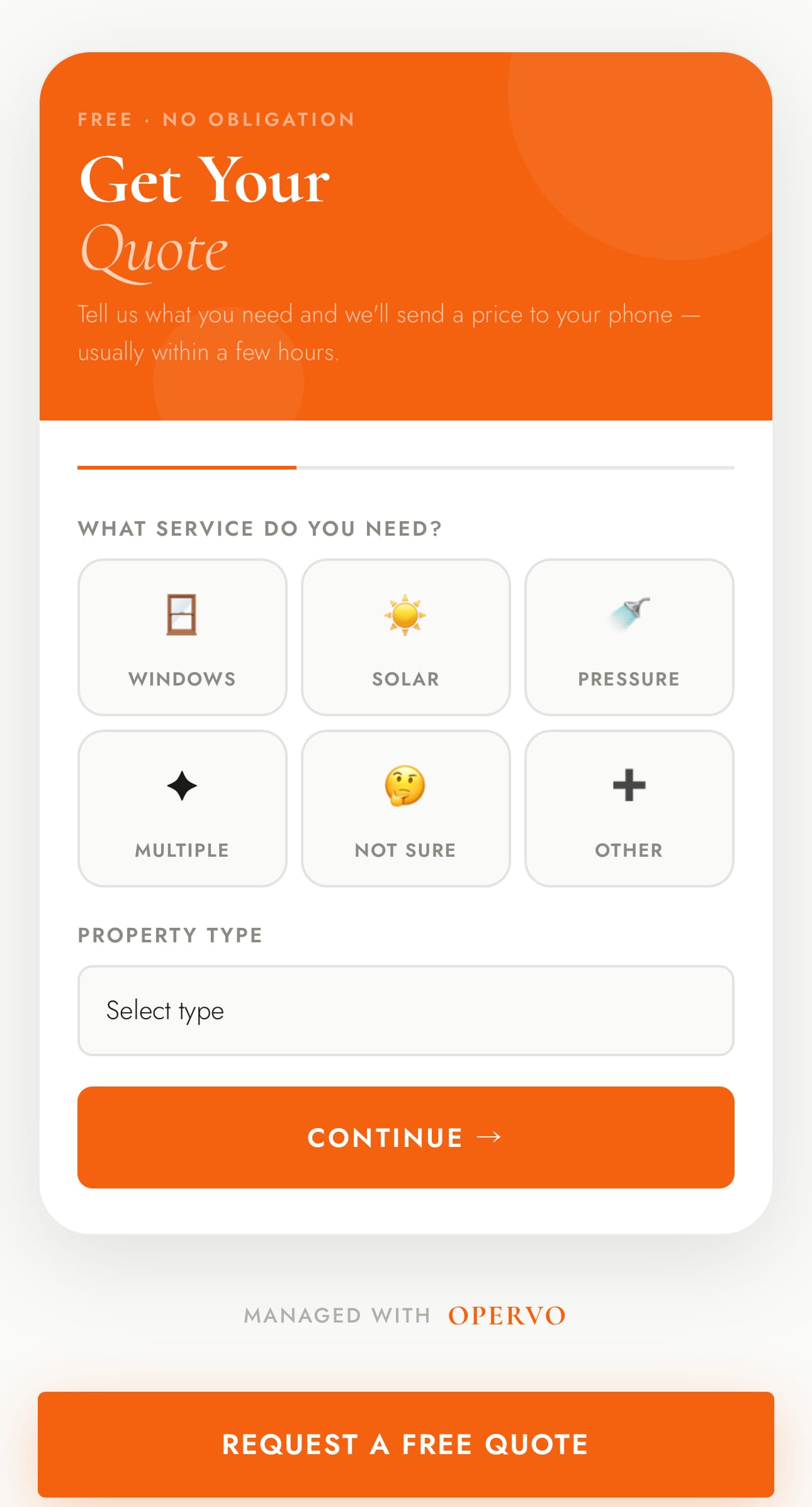Image resolution: width=812 pixels, height=1507 pixels.
Task: Choose the Solar service card
Action: pos(406,637)
